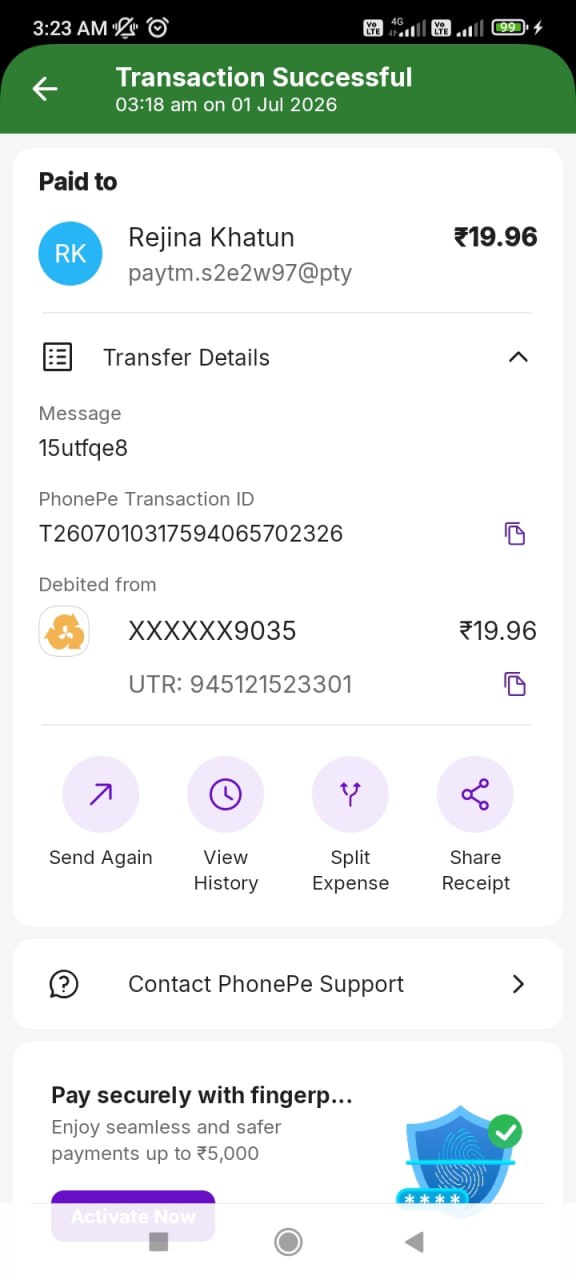Tap the system home button

pos(288,1242)
